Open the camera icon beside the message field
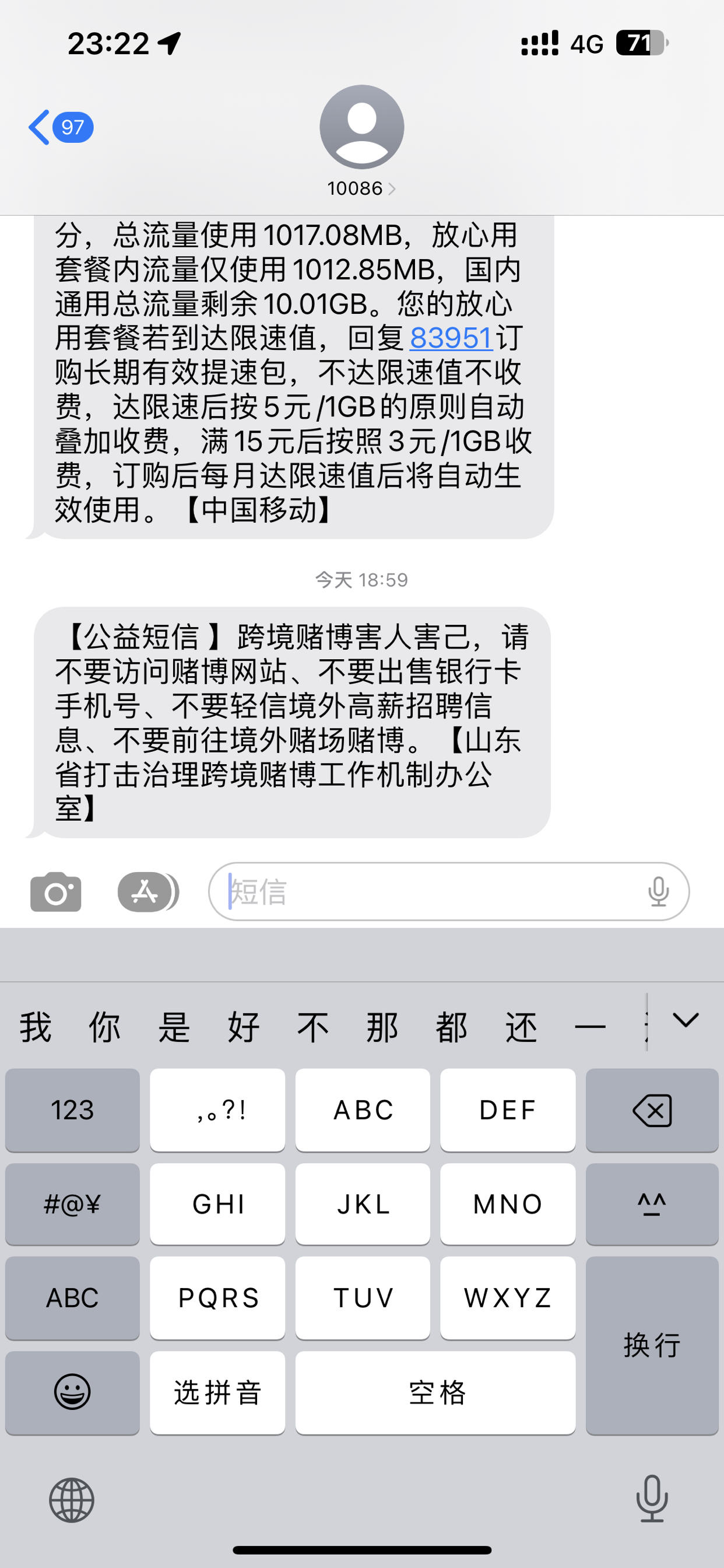The image size is (724, 1568). [x=56, y=892]
